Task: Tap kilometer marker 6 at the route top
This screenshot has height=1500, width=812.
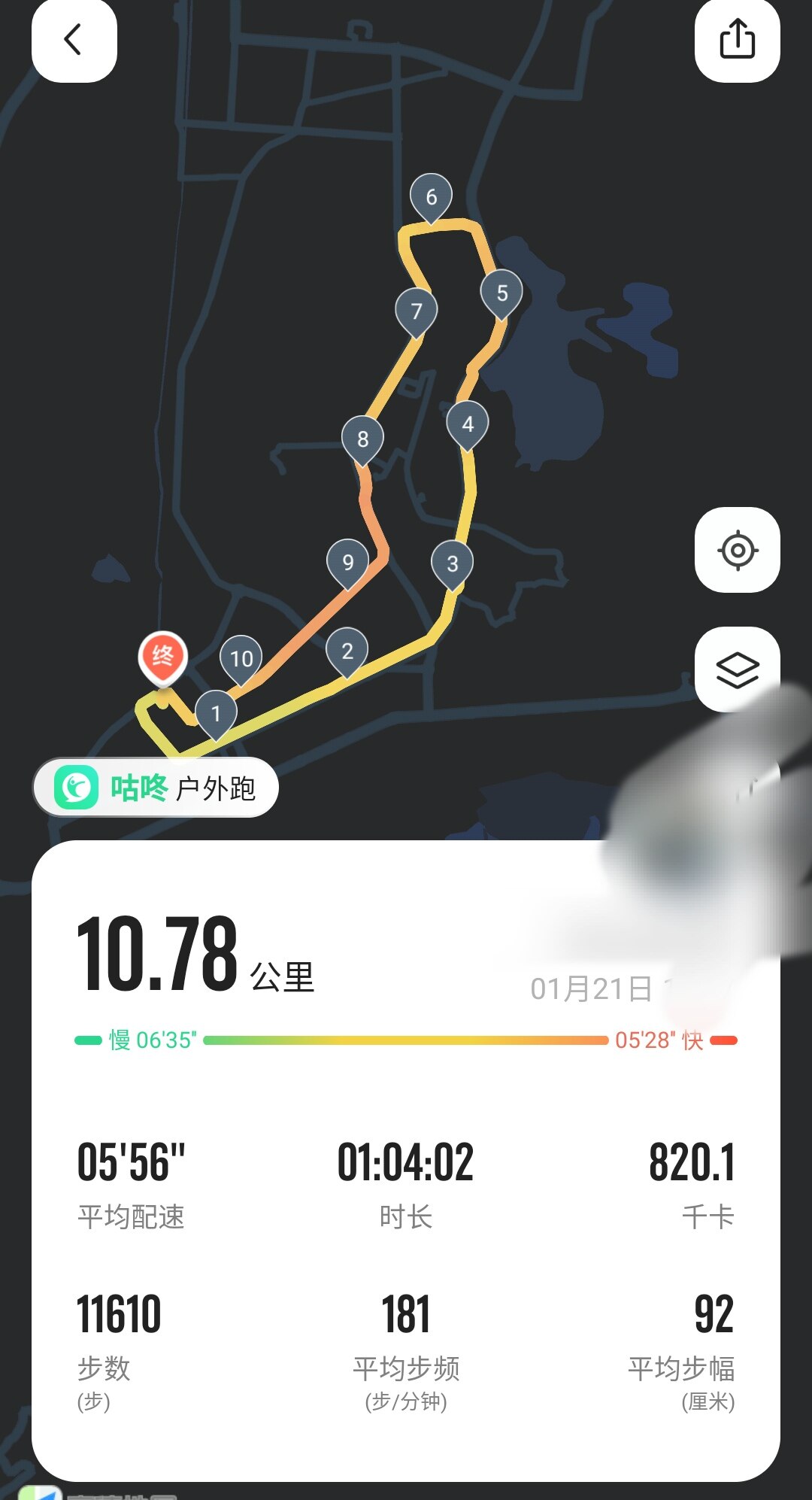Action: (430, 197)
